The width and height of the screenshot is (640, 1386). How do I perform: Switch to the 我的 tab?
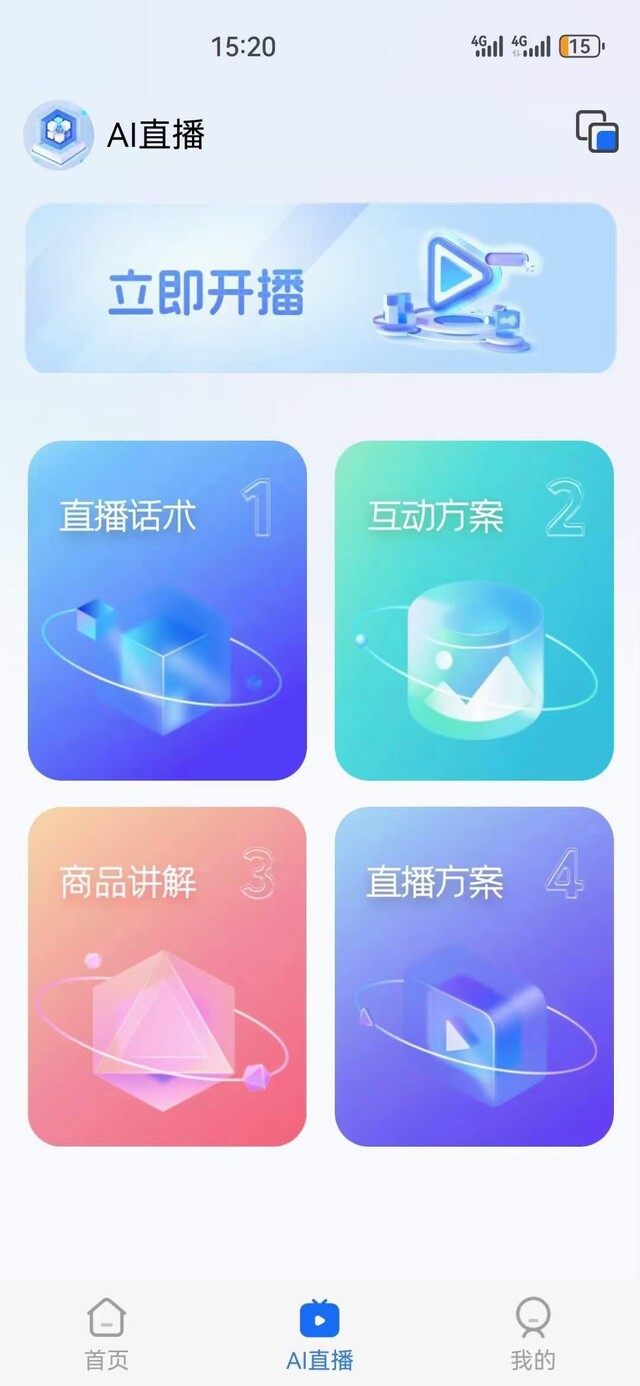pos(533,1333)
